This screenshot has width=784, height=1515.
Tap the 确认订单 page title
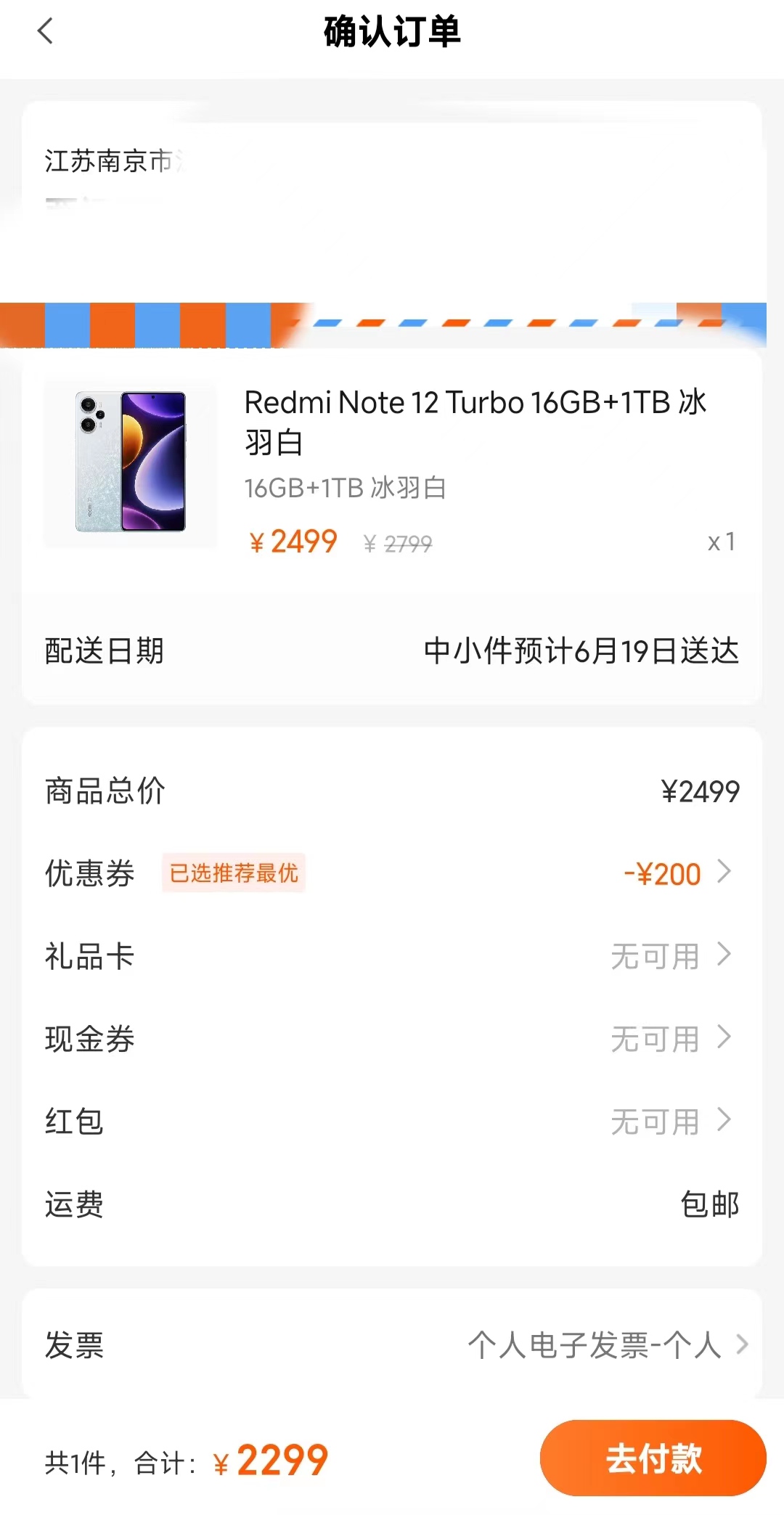(392, 33)
